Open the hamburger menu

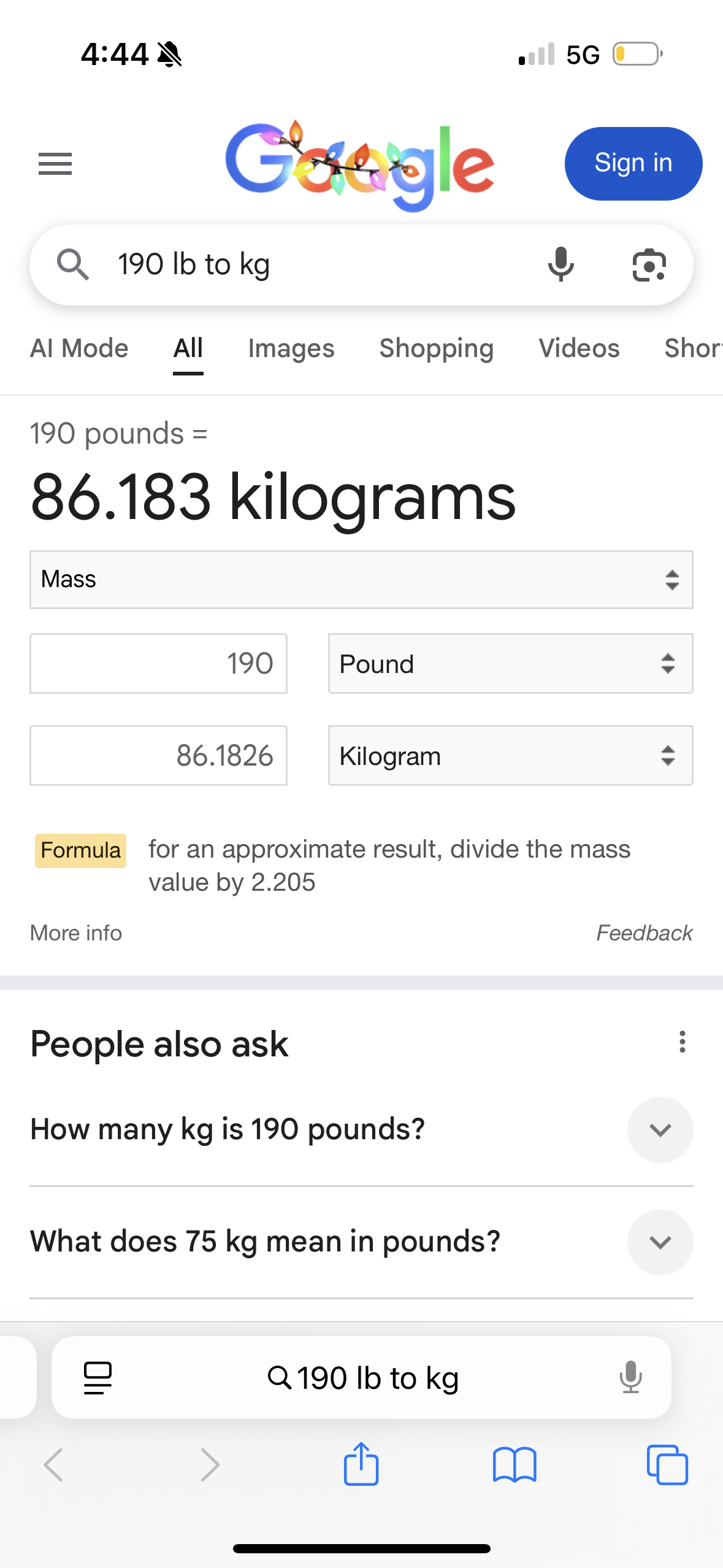point(55,164)
